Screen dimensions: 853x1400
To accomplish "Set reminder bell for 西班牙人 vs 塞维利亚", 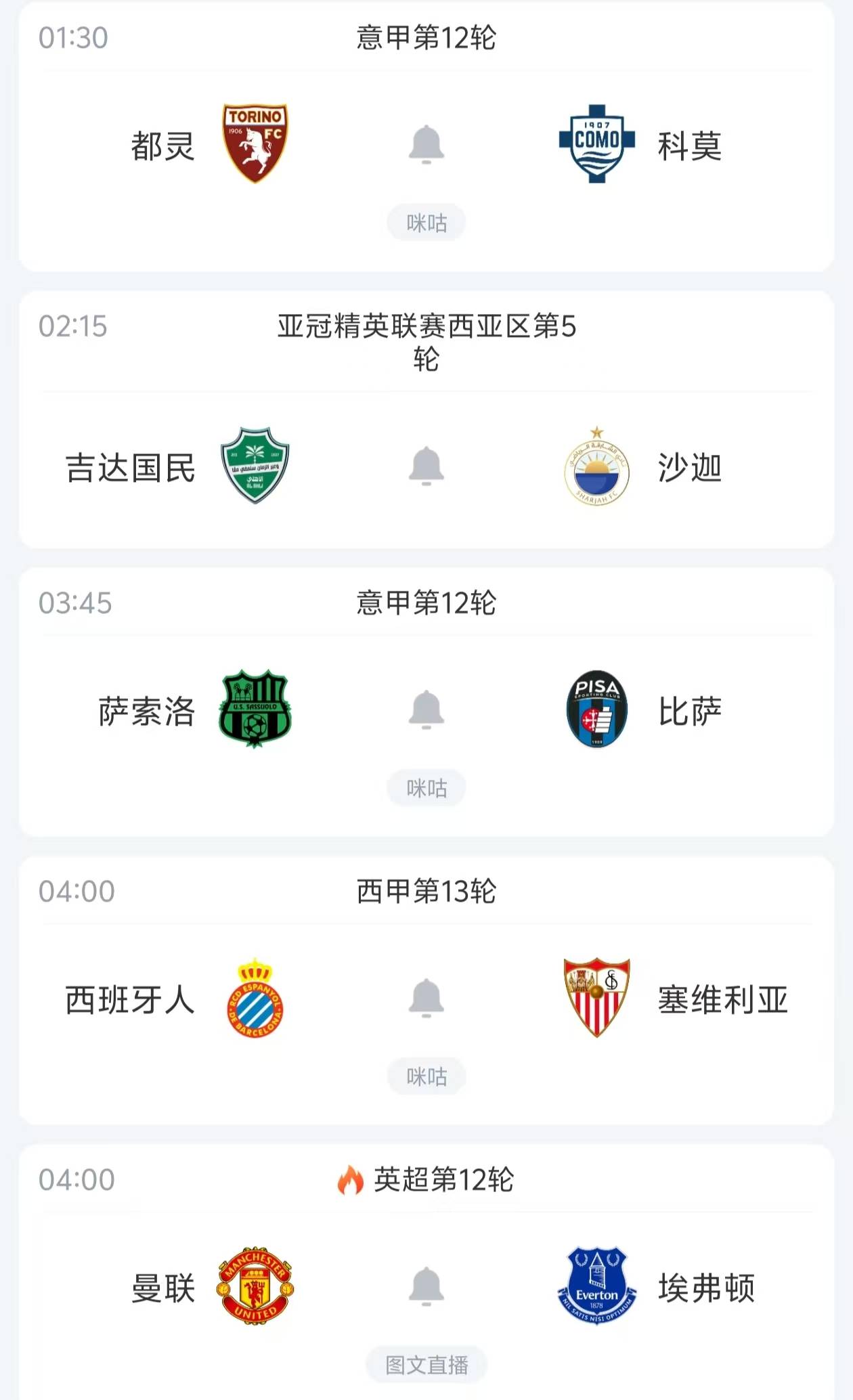I will tap(426, 998).
